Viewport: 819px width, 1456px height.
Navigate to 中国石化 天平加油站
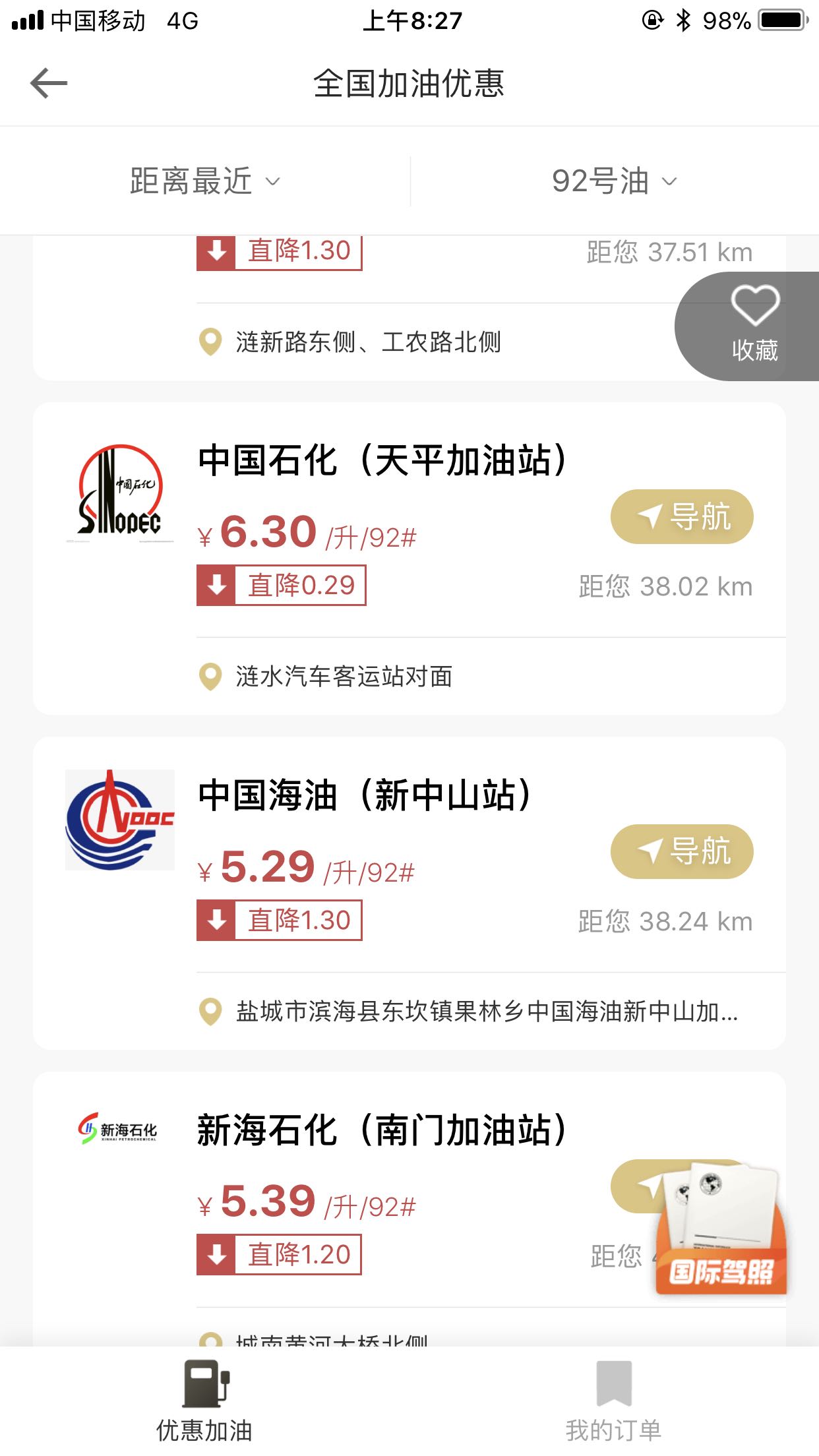pyautogui.click(x=682, y=517)
